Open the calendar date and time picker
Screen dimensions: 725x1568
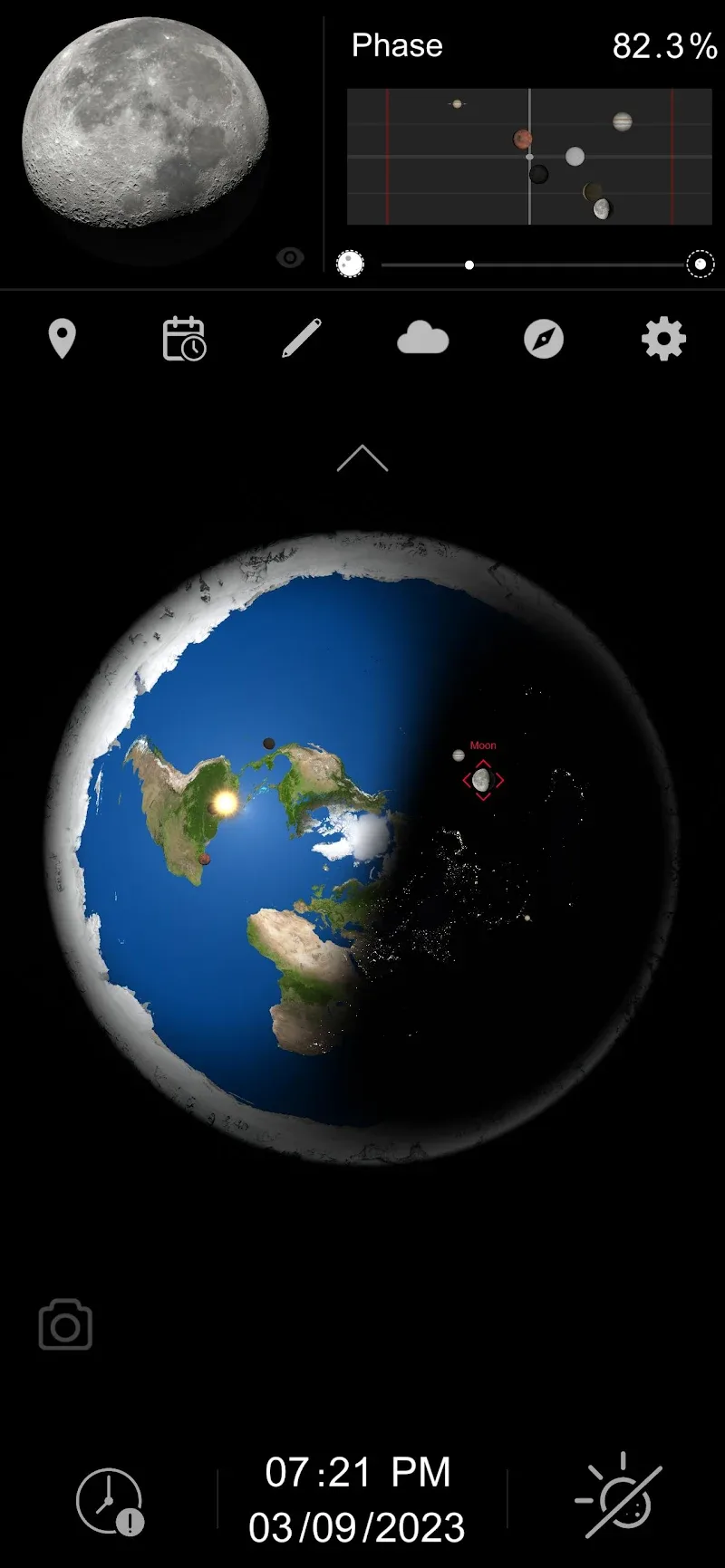click(x=184, y=340)
